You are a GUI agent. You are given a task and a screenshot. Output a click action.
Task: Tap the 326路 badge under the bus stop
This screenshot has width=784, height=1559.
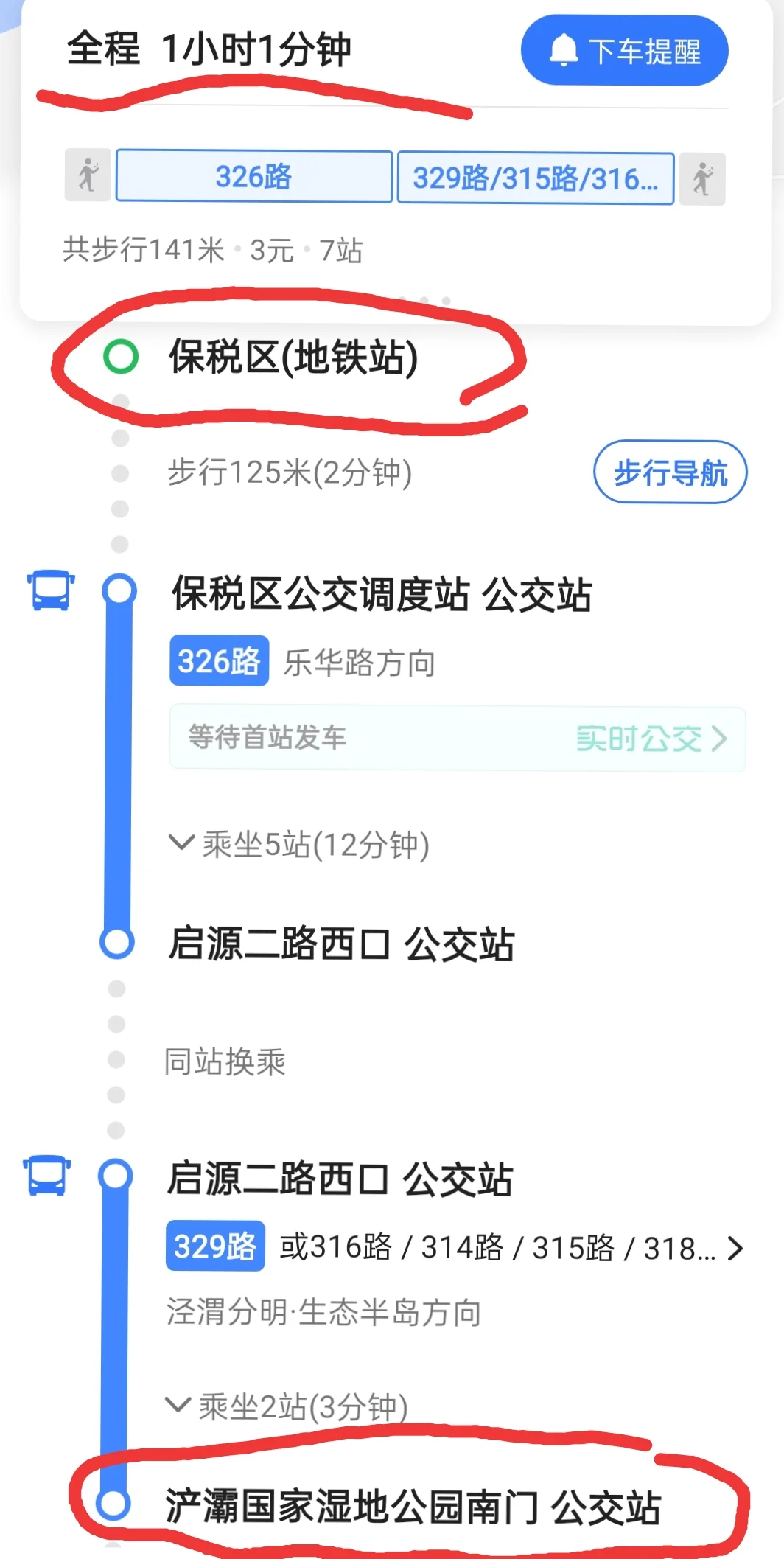218,663
